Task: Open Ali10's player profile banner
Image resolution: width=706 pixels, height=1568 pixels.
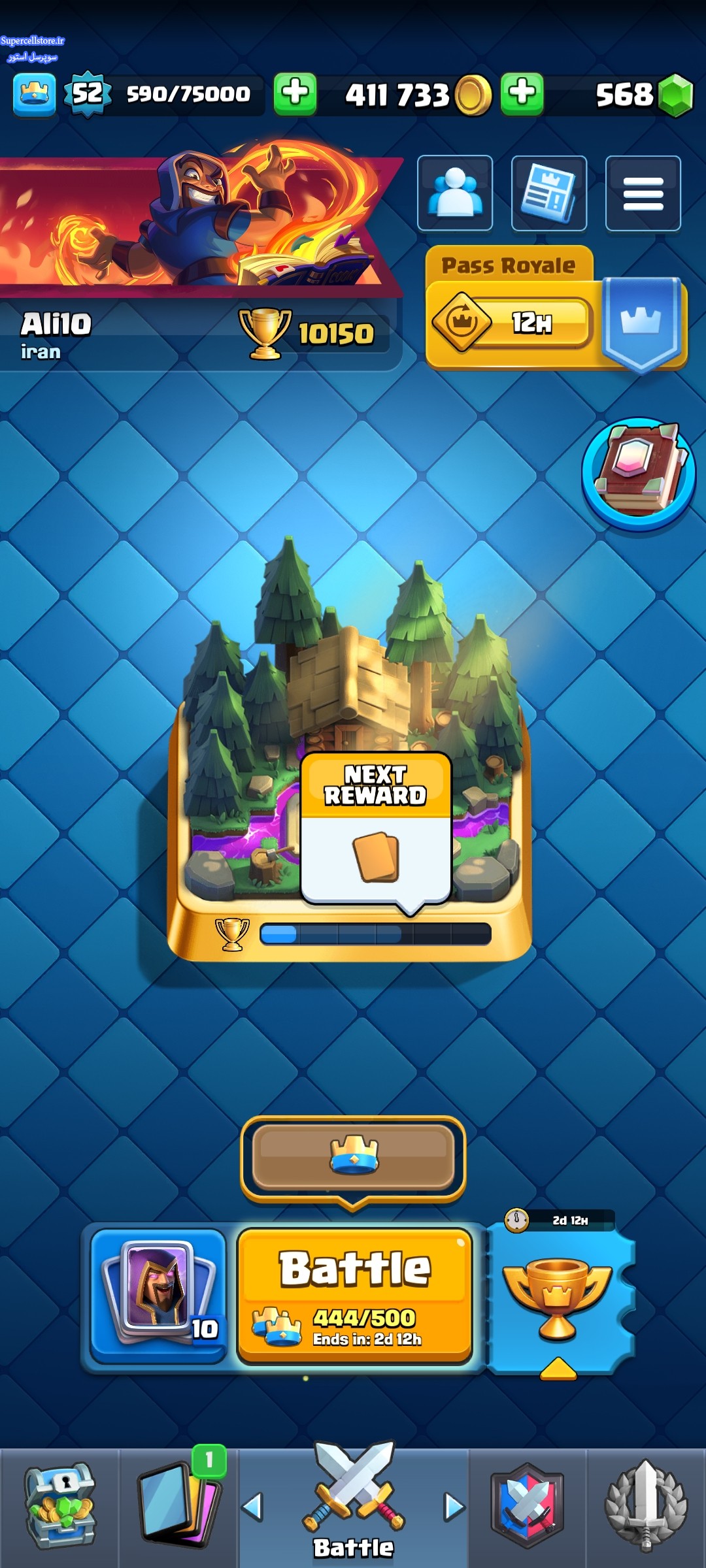Action: pyautogui.click(x=199, y=261)
